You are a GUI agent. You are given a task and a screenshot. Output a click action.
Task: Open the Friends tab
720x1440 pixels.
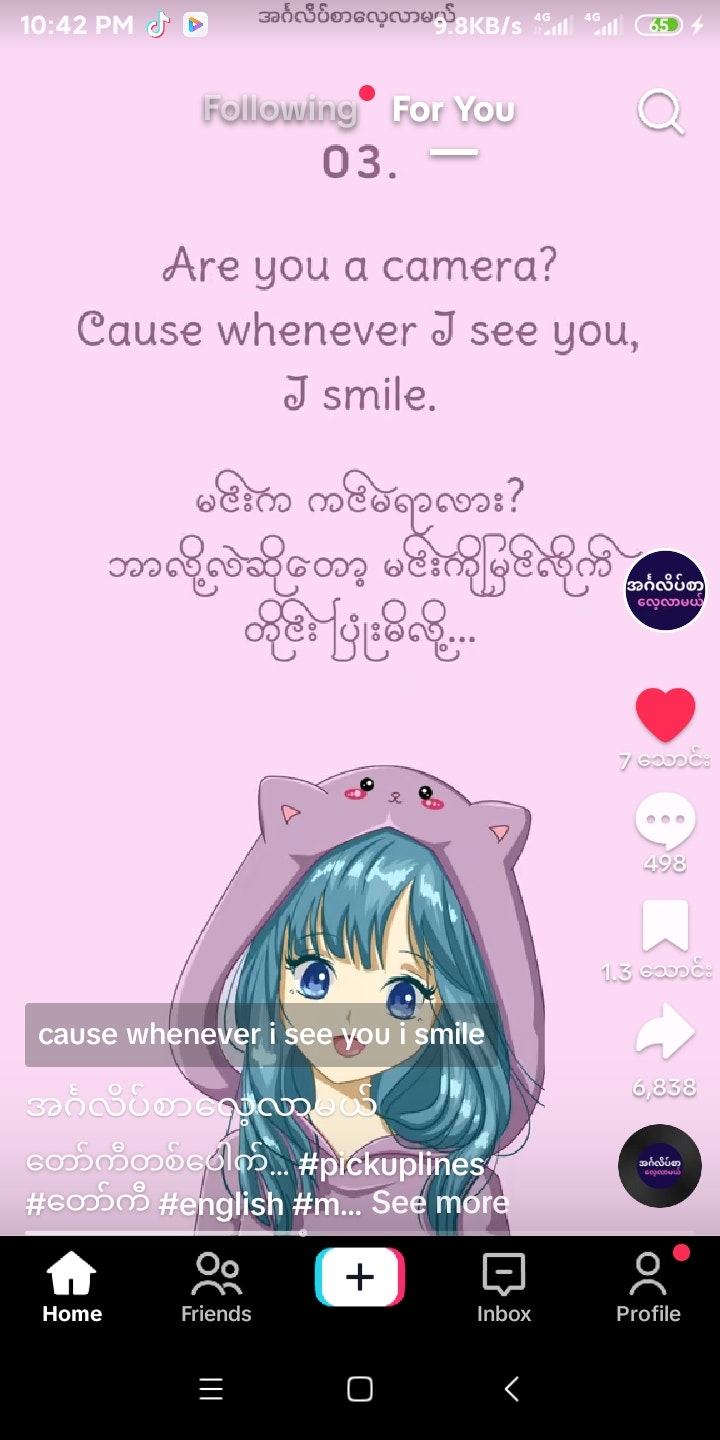tap(216, 1288)
